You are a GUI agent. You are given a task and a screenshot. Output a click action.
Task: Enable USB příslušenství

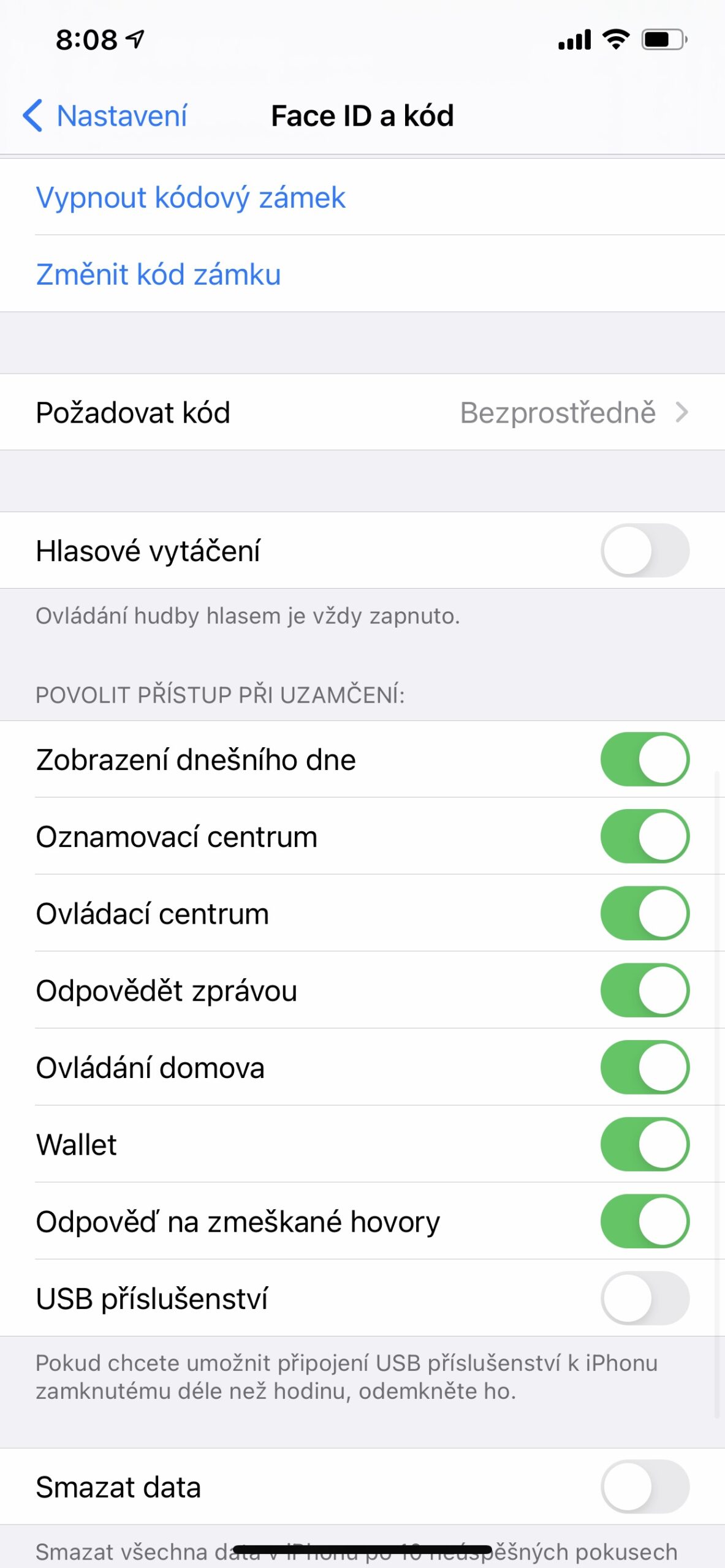645,1298
